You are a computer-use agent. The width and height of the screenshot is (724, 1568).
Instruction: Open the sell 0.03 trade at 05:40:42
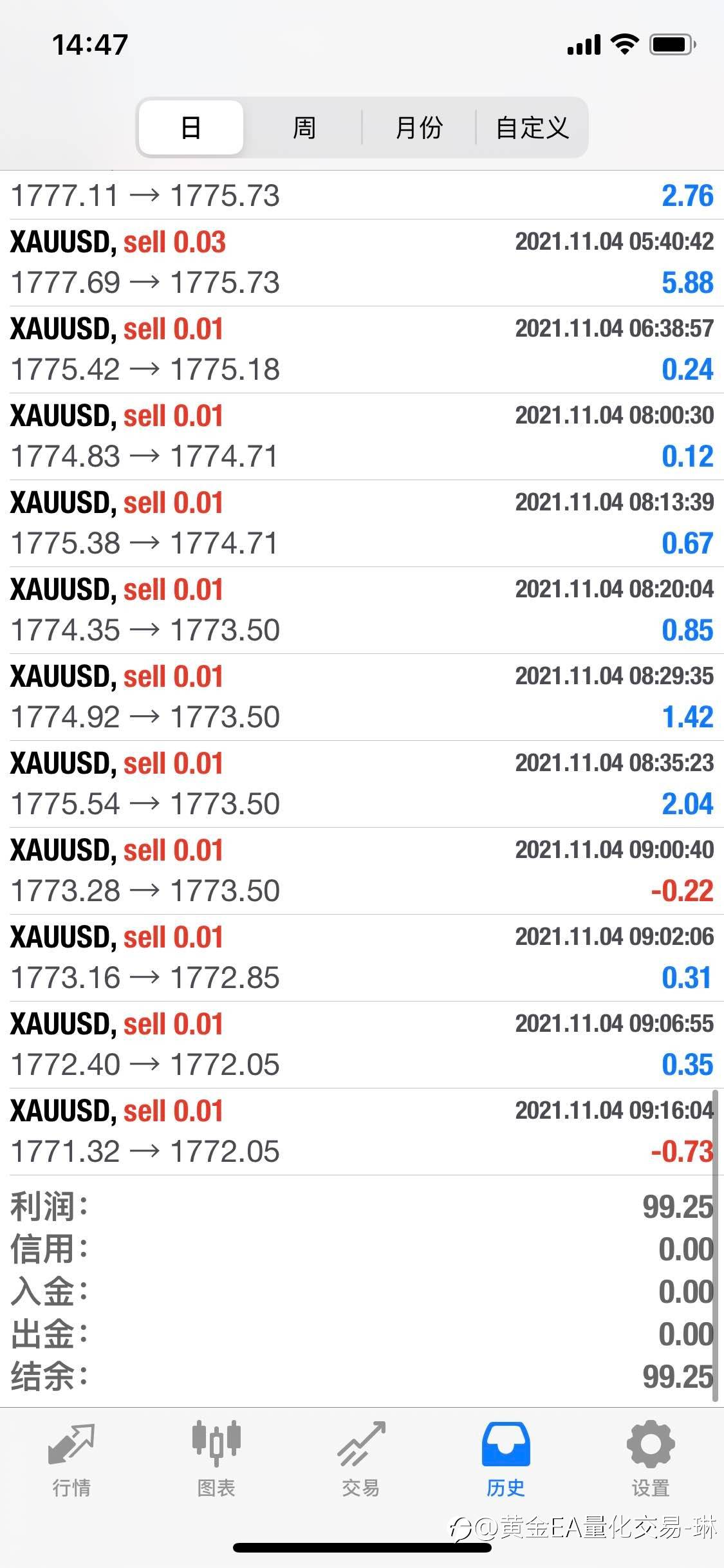[362, 263]
